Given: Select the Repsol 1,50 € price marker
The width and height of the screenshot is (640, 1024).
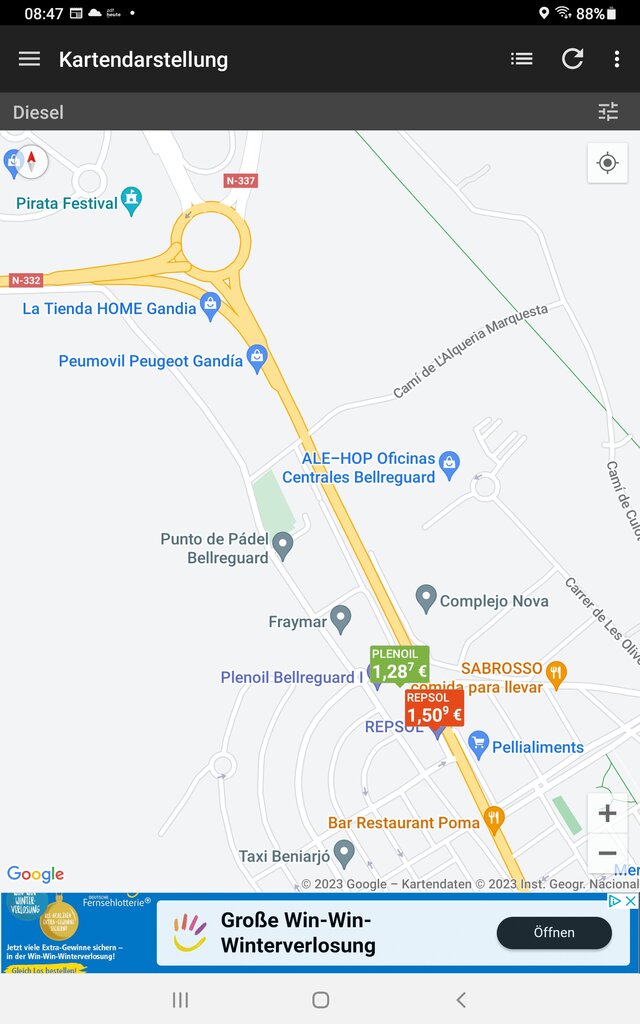Looking at the screenshot, I should pyautogui.click(x=434, y=709).
